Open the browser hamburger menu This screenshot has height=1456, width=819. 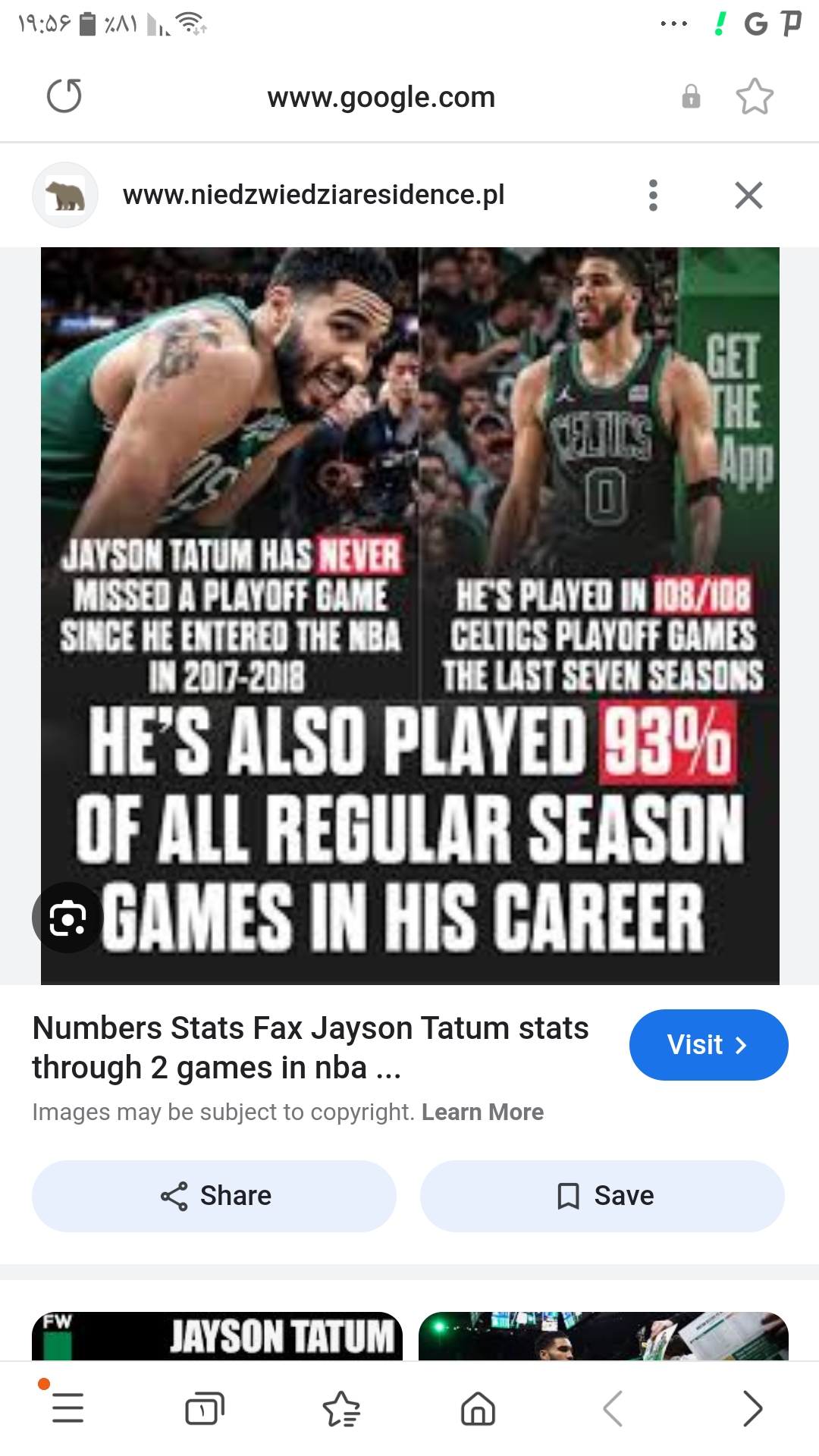68,1408
